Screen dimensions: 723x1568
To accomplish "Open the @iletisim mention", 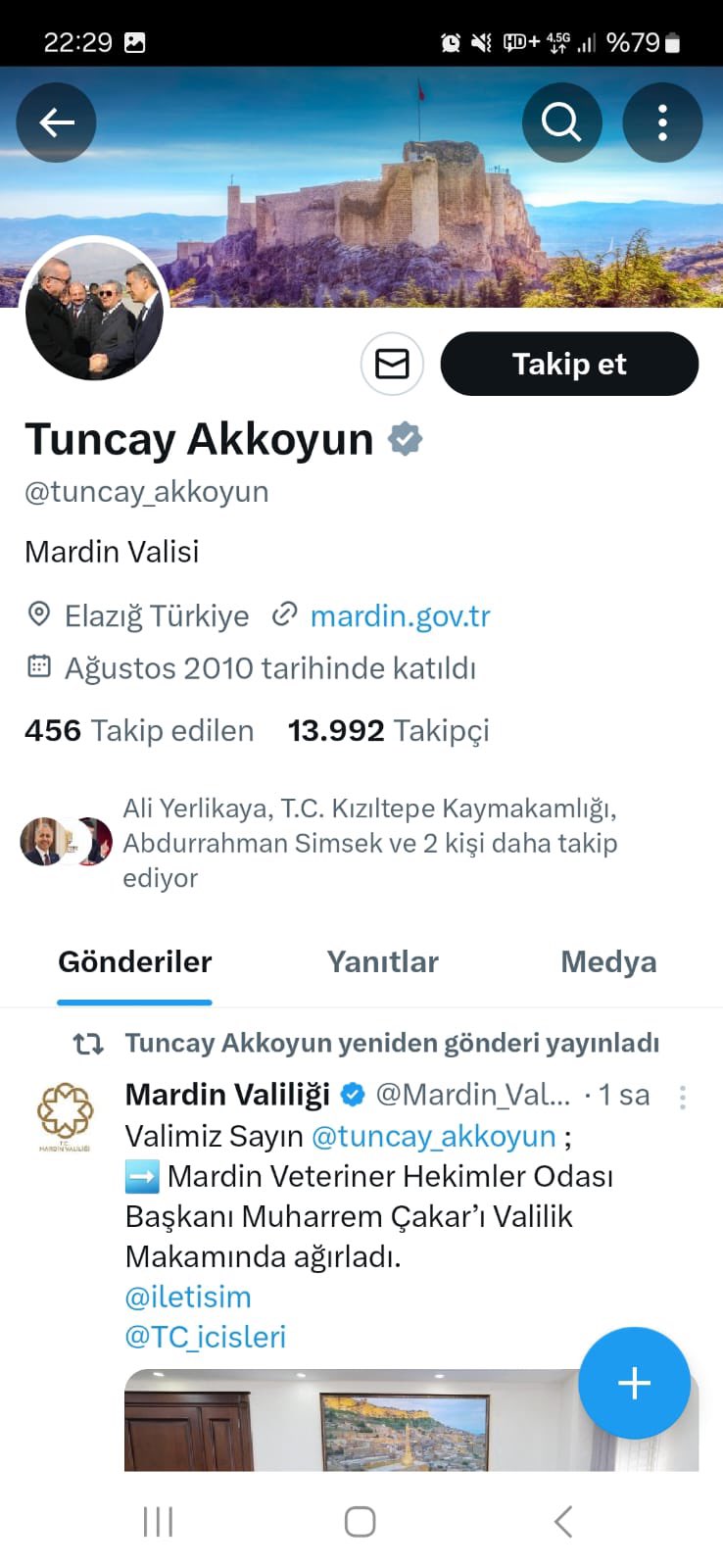I will (x=188, y=1297).
